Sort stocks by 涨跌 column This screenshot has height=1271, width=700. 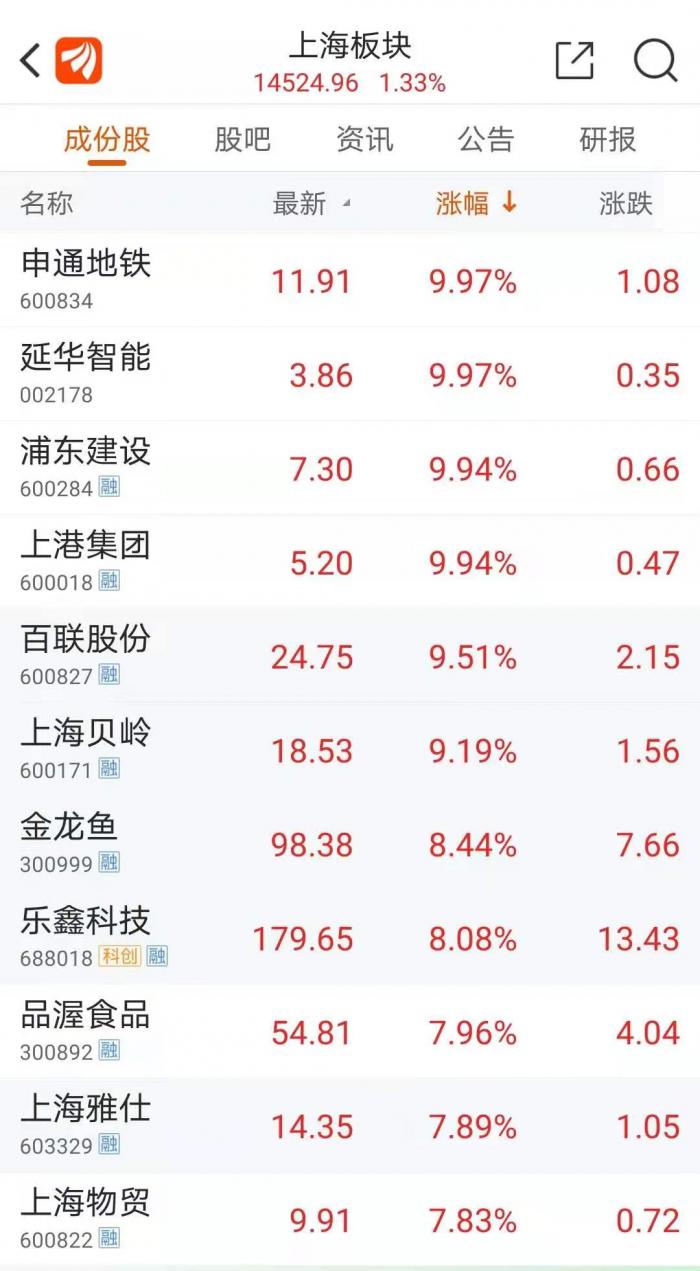click(x=625, y=204)
